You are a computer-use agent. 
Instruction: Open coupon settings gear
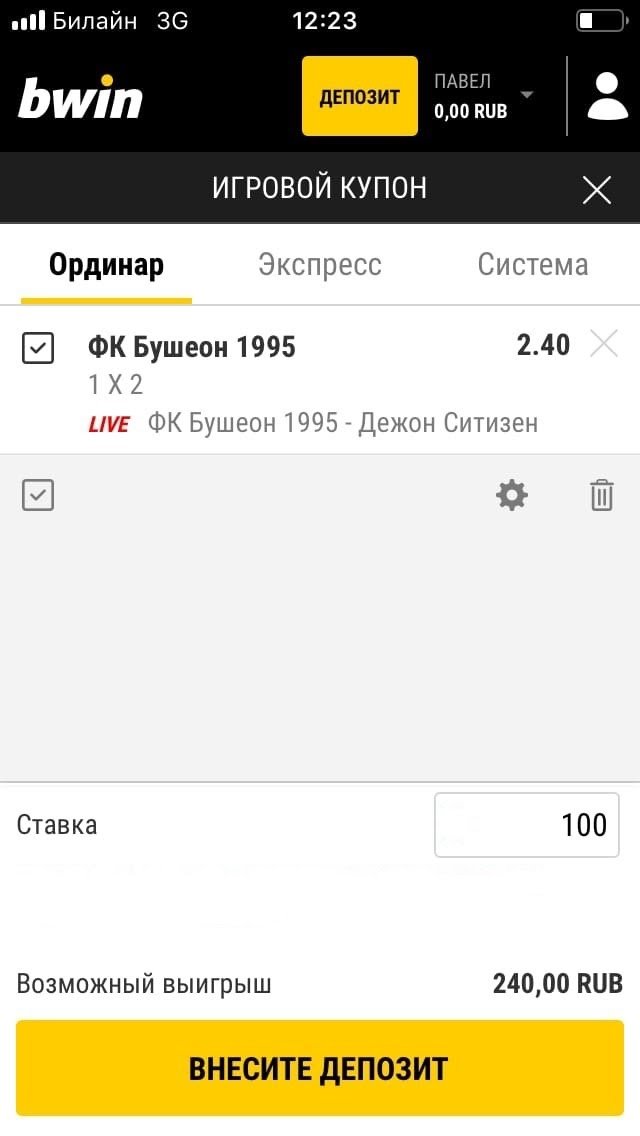pos(512,495)
